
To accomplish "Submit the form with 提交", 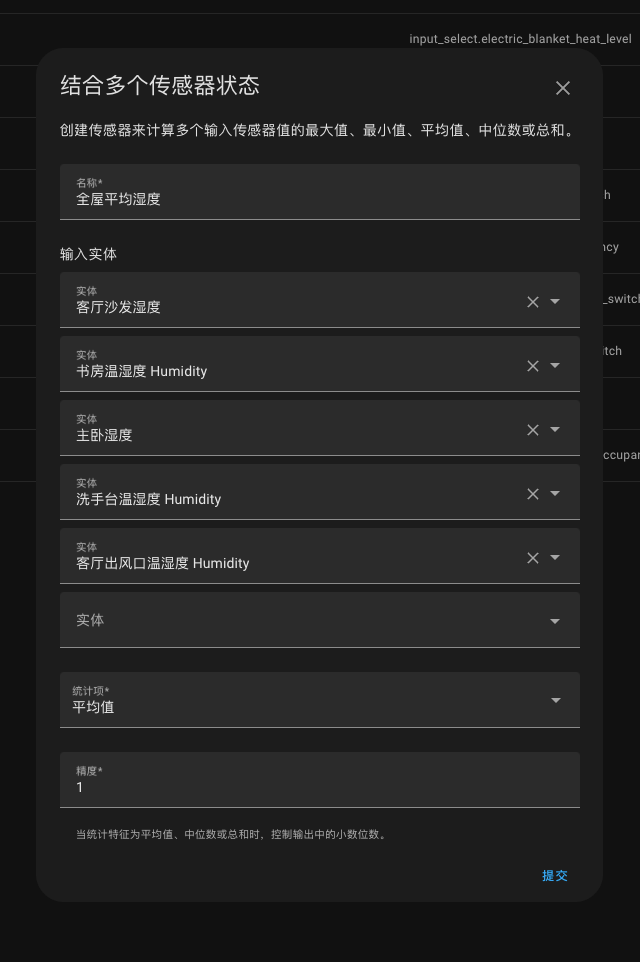I will [555, 875].
